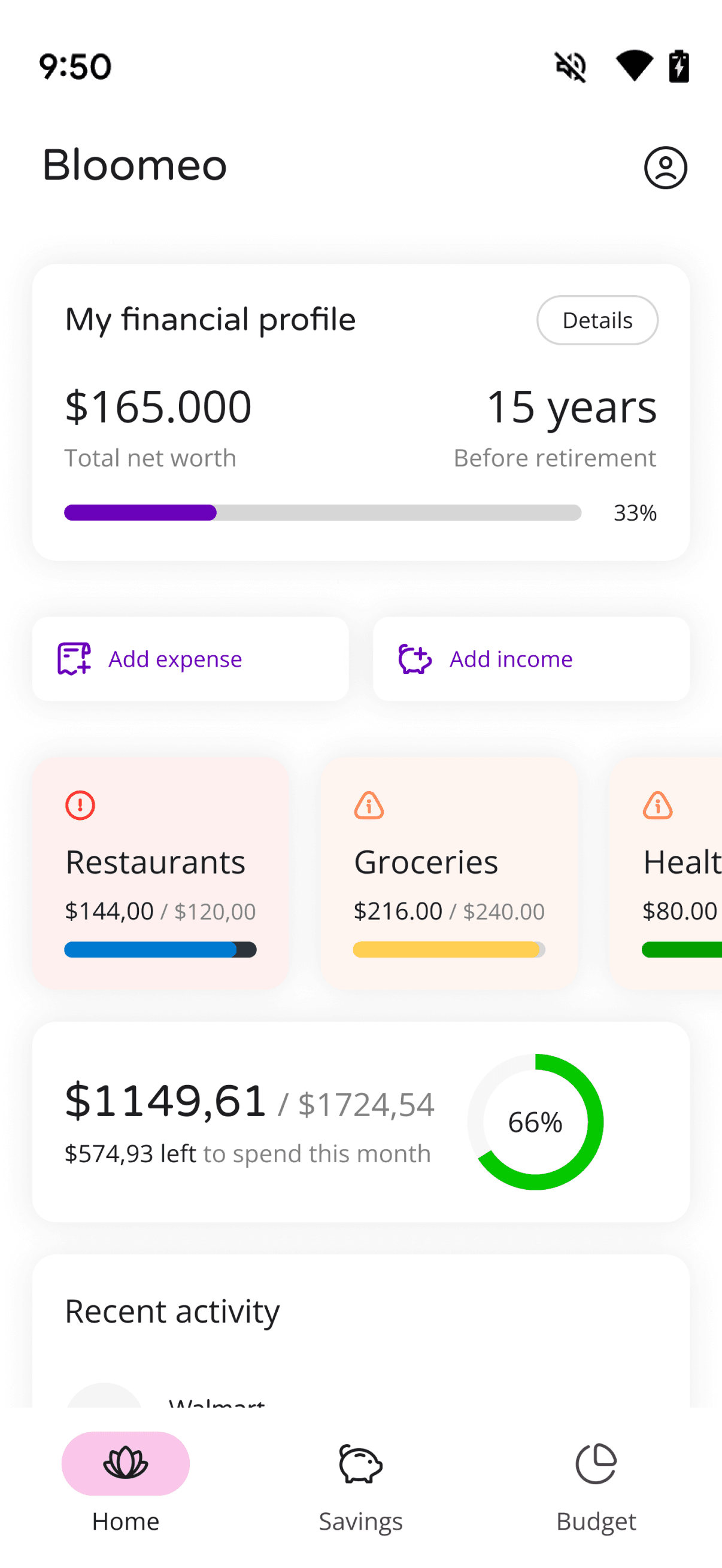722x1568 pixels.
Task: Open the Groceries budget card
Action: [x=449, y=873]
